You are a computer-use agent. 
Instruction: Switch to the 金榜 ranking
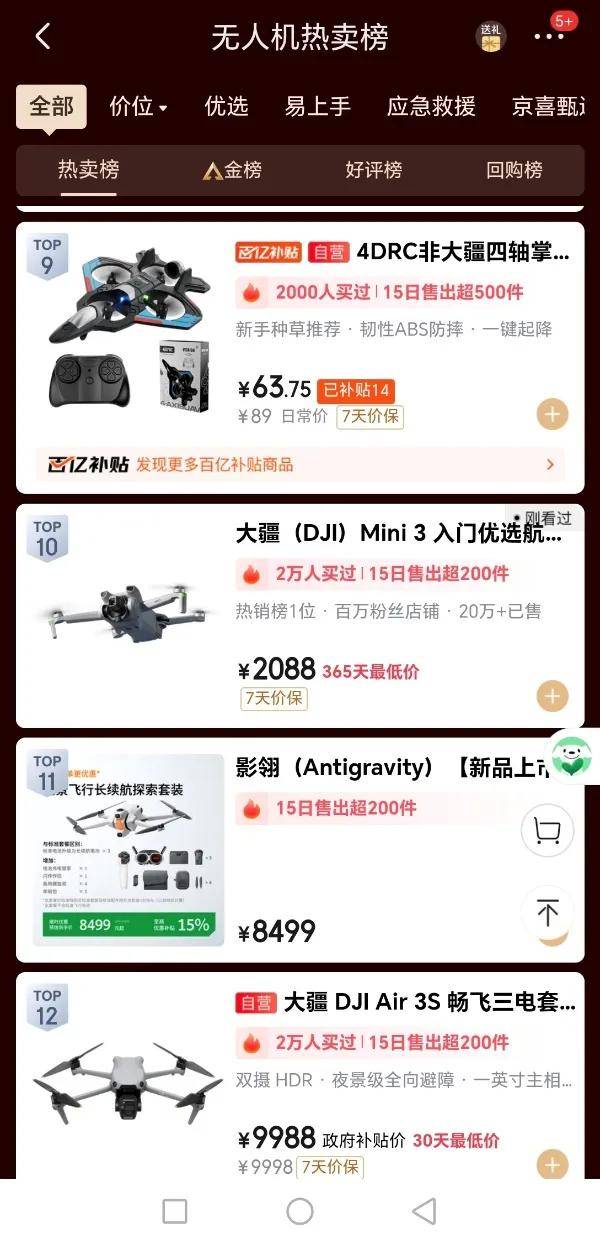pyautogui.click(x=232, y=170)
